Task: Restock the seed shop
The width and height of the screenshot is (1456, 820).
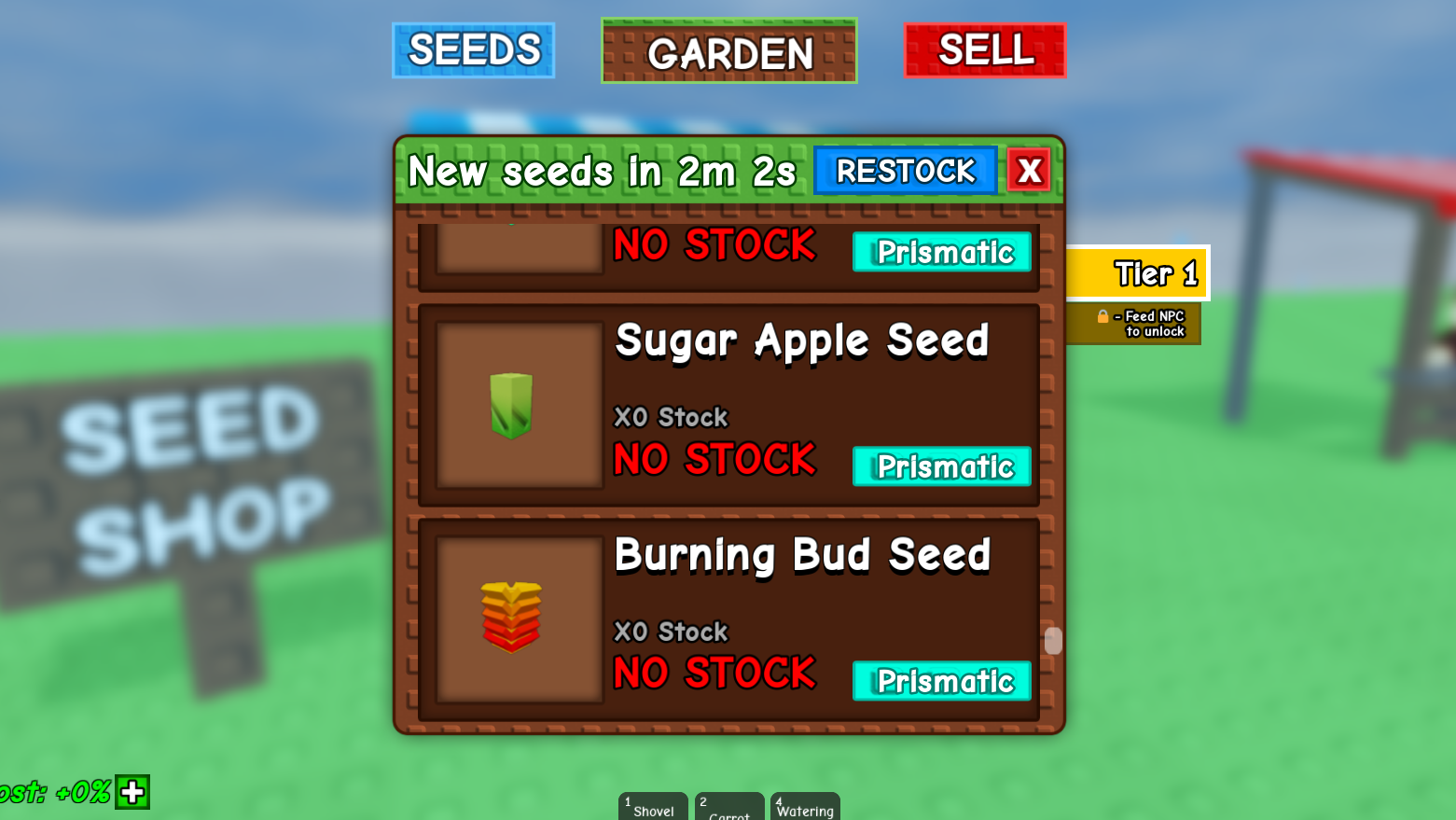Action: pos(905,171)
